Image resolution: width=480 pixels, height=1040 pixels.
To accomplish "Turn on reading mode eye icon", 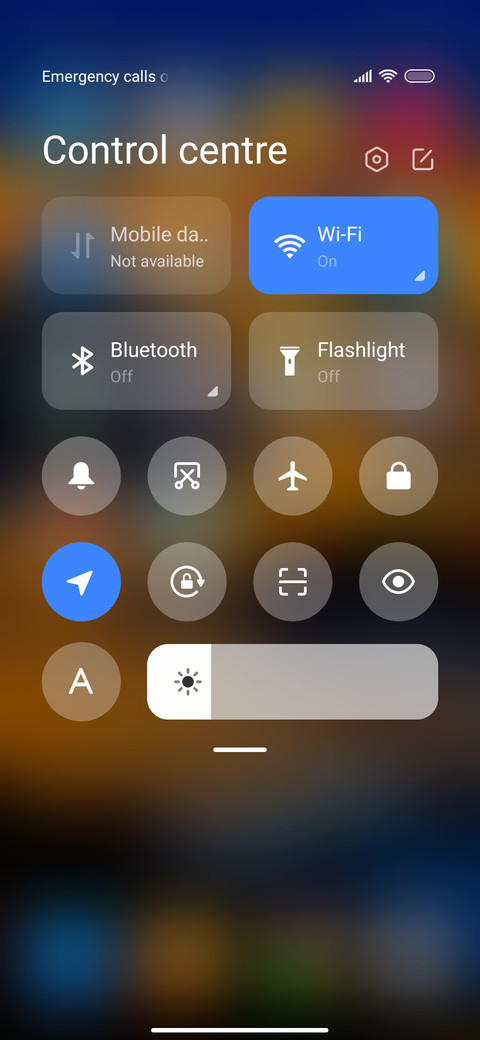I will (x=398, y=582).
